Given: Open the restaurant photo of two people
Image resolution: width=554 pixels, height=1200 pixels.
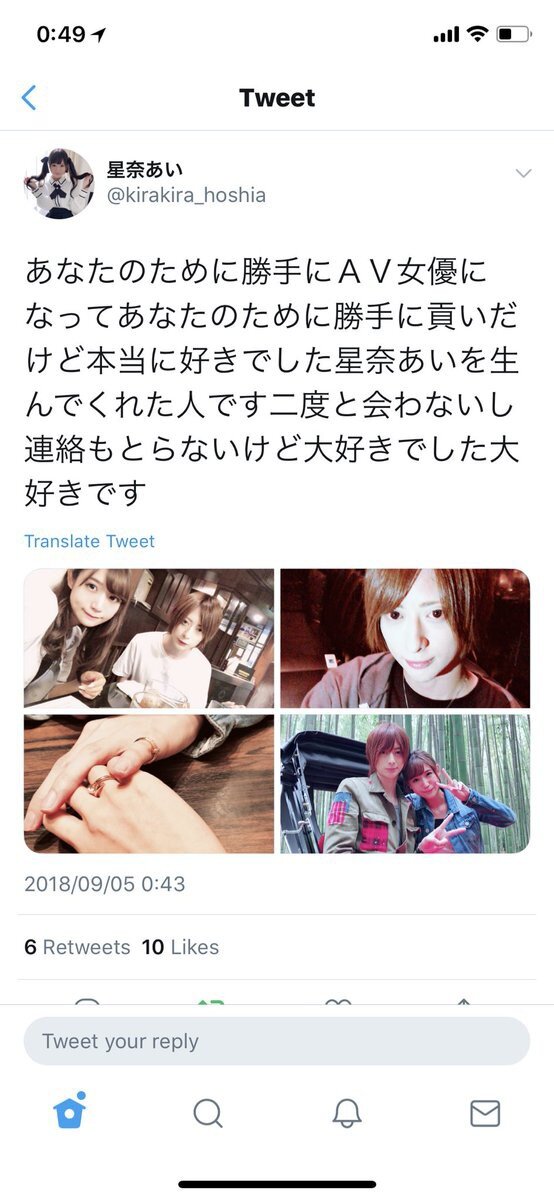Looking at the screenshot, I should [x=149, y=638].
